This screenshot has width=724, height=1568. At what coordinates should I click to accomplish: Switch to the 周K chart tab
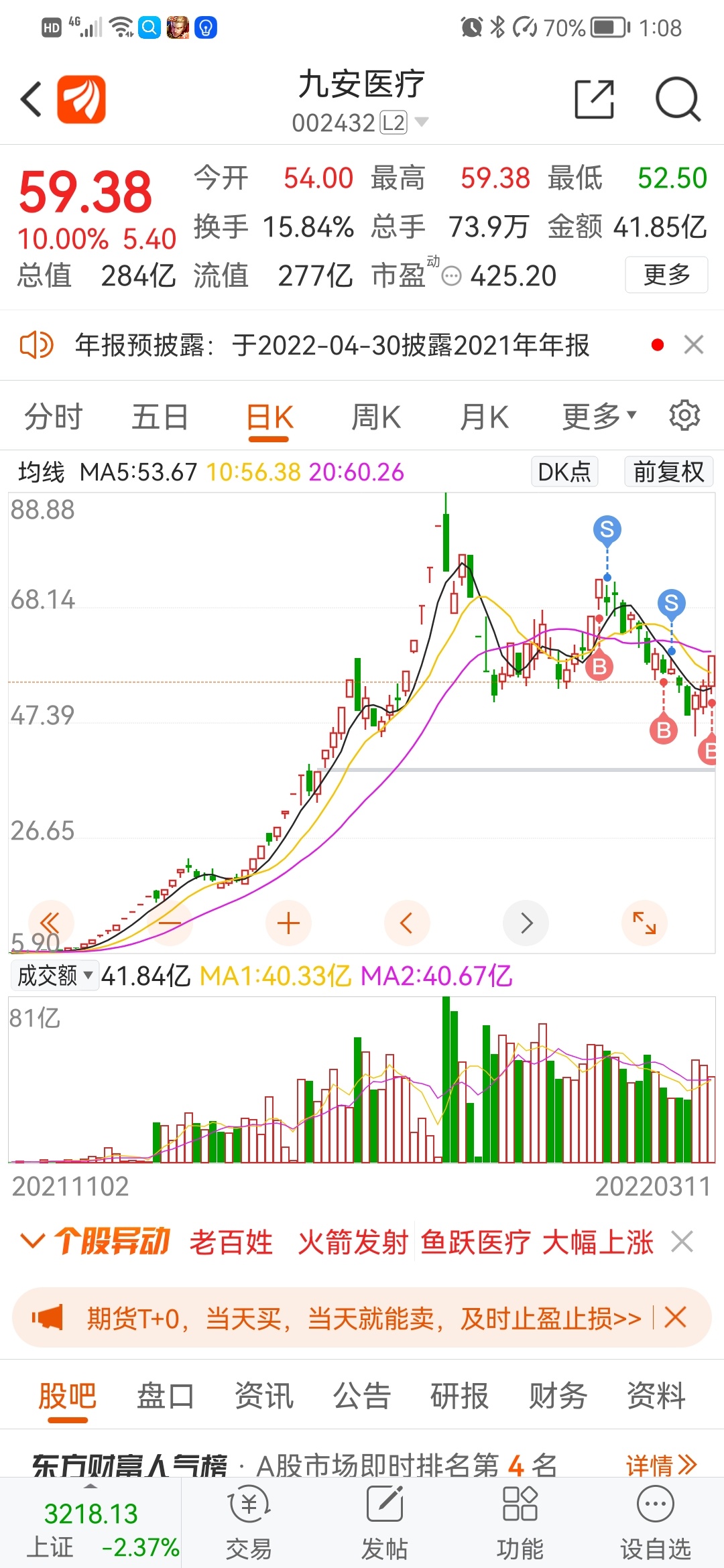tap(376, 417)
